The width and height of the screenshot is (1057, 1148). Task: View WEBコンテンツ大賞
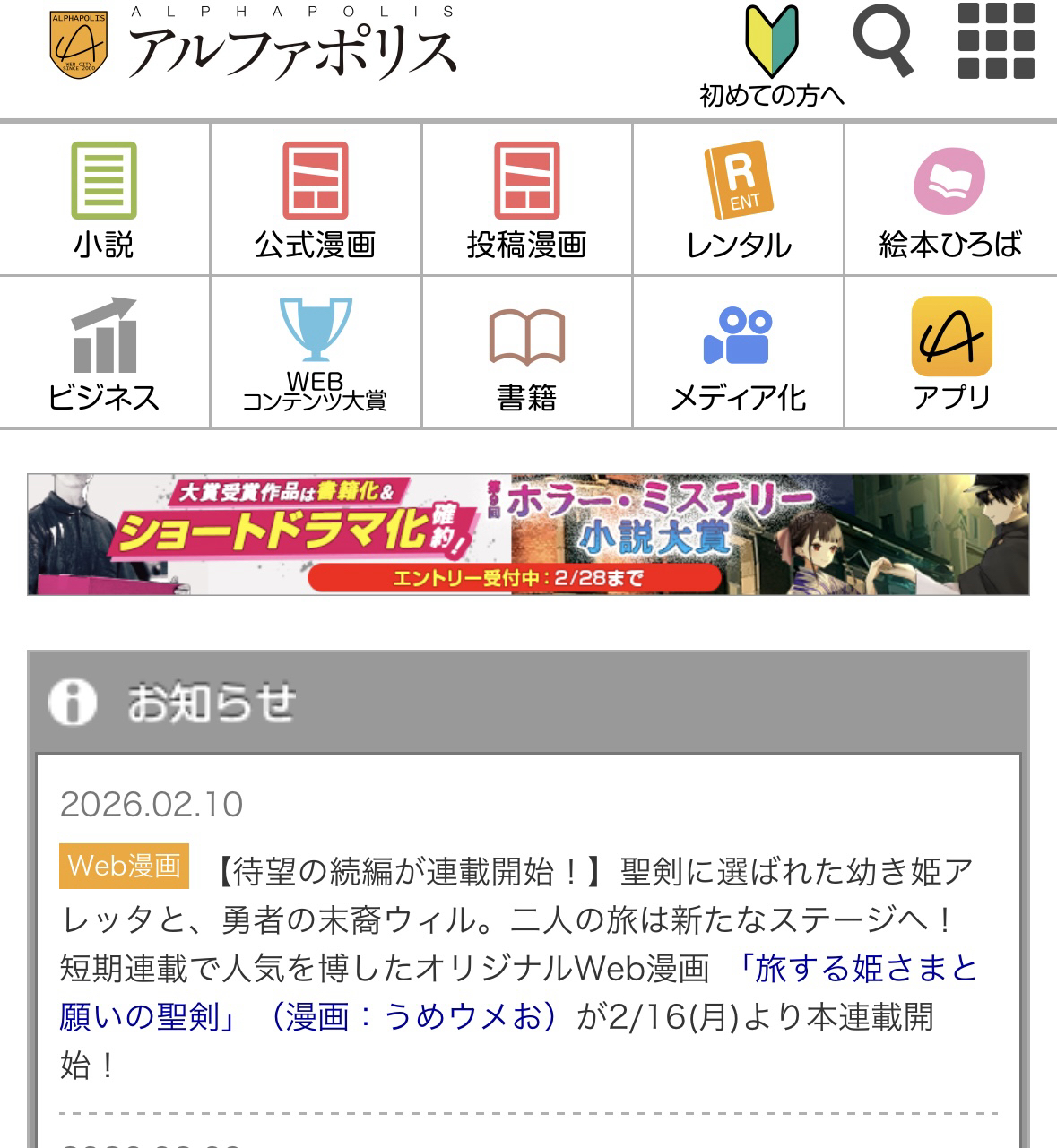tap(316, 353)
